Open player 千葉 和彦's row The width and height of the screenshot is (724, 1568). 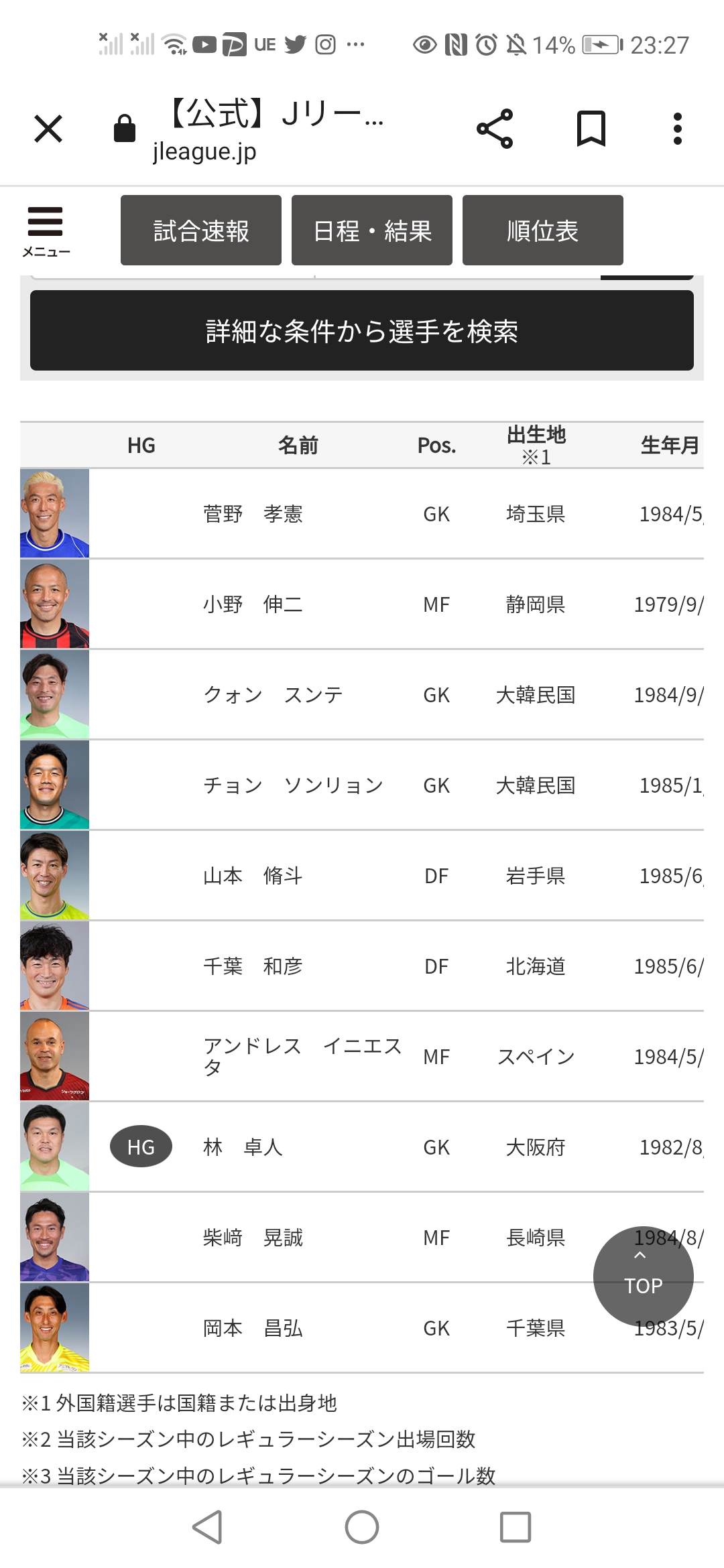tap(362, 966)
